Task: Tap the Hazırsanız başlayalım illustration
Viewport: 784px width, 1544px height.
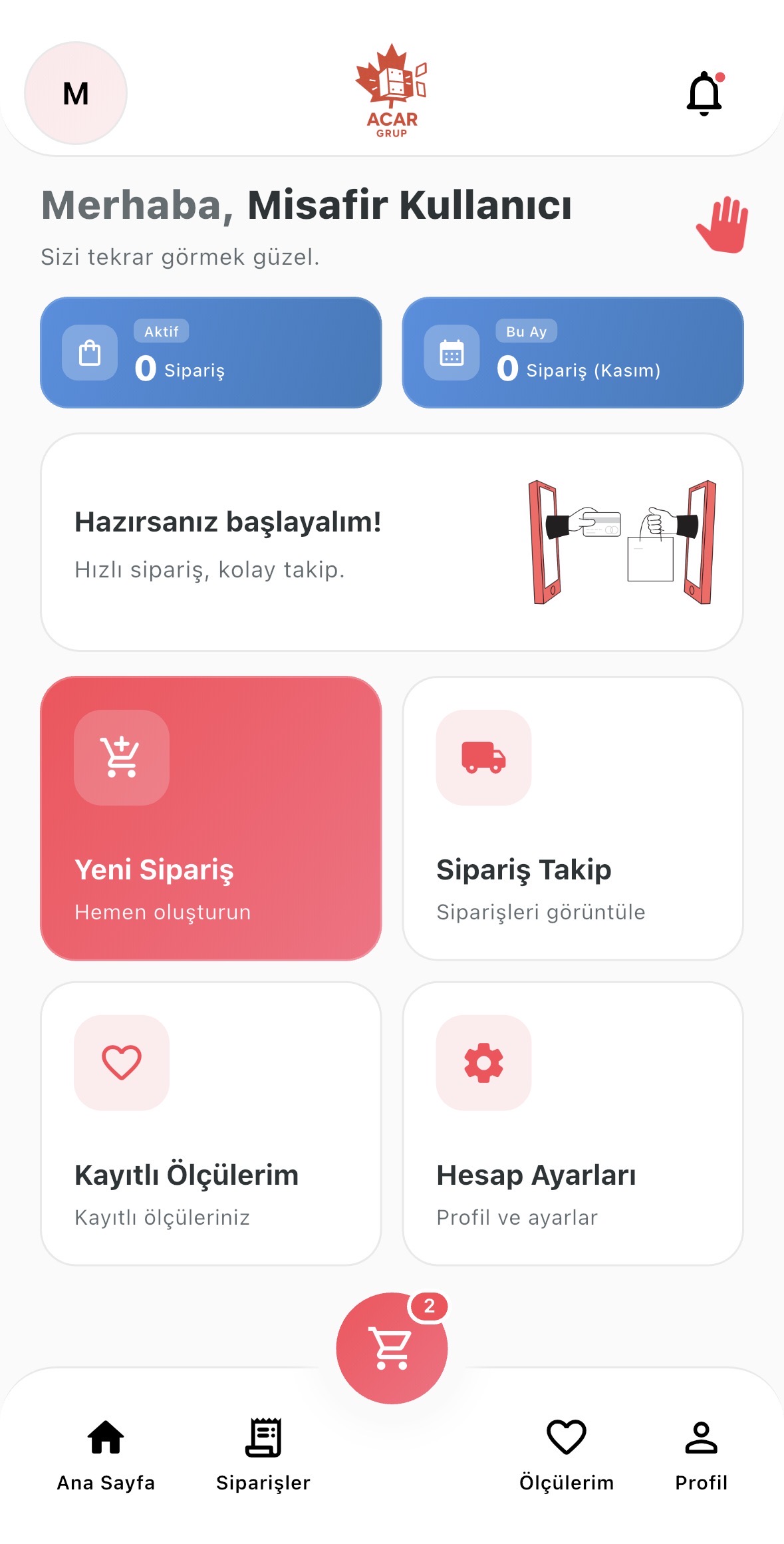Action: tap(618, 542)
